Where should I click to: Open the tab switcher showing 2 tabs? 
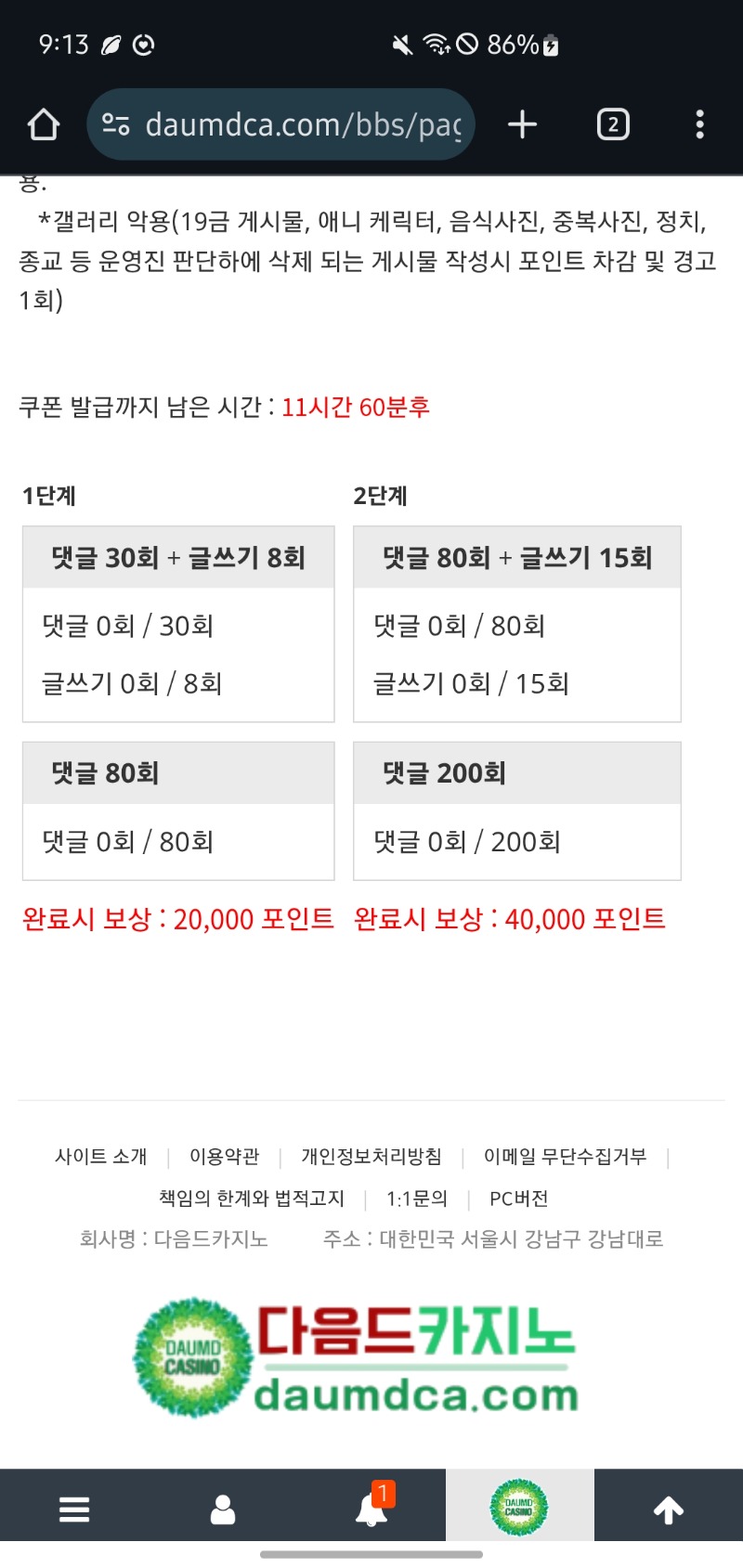[x=613, y=124]
